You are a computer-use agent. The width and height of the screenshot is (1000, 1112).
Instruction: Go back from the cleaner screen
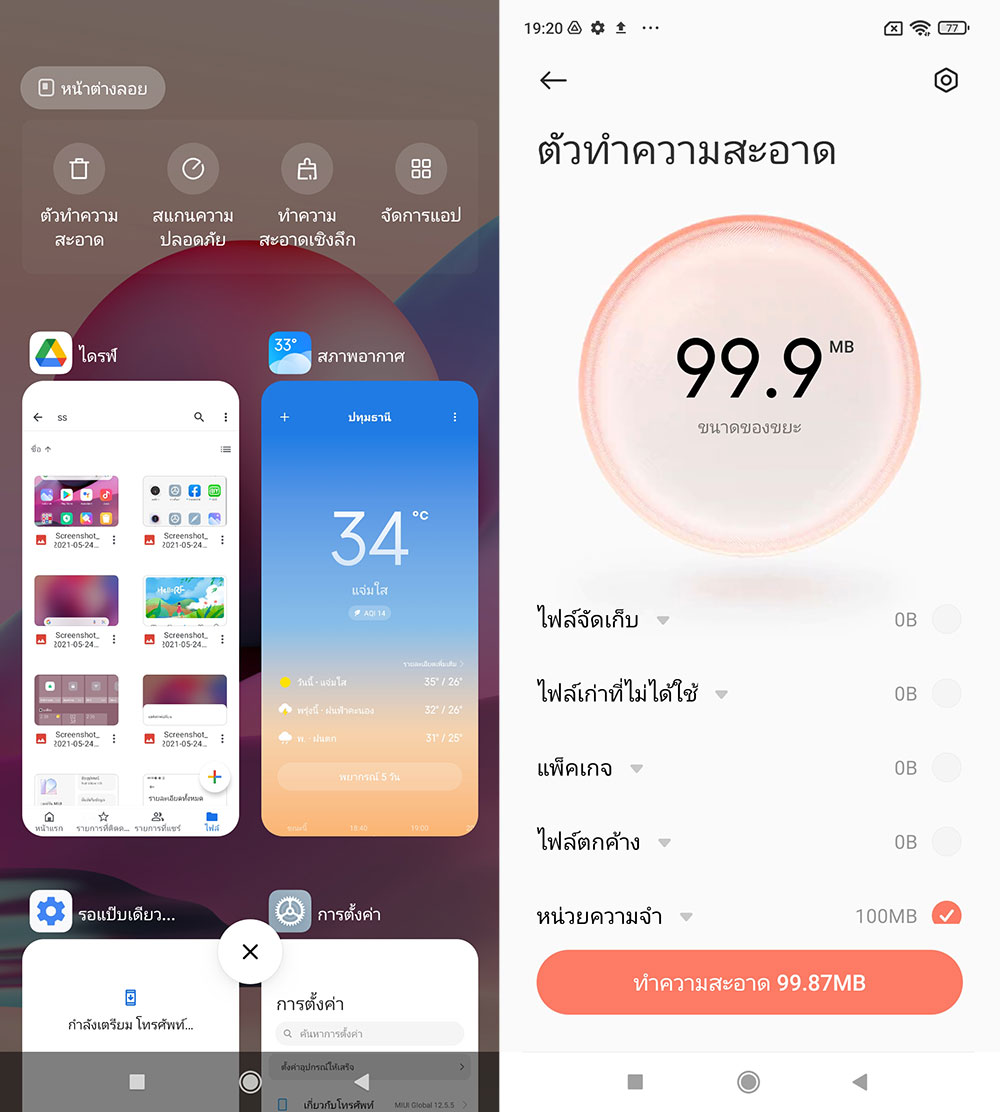click(x=553, y=81)
